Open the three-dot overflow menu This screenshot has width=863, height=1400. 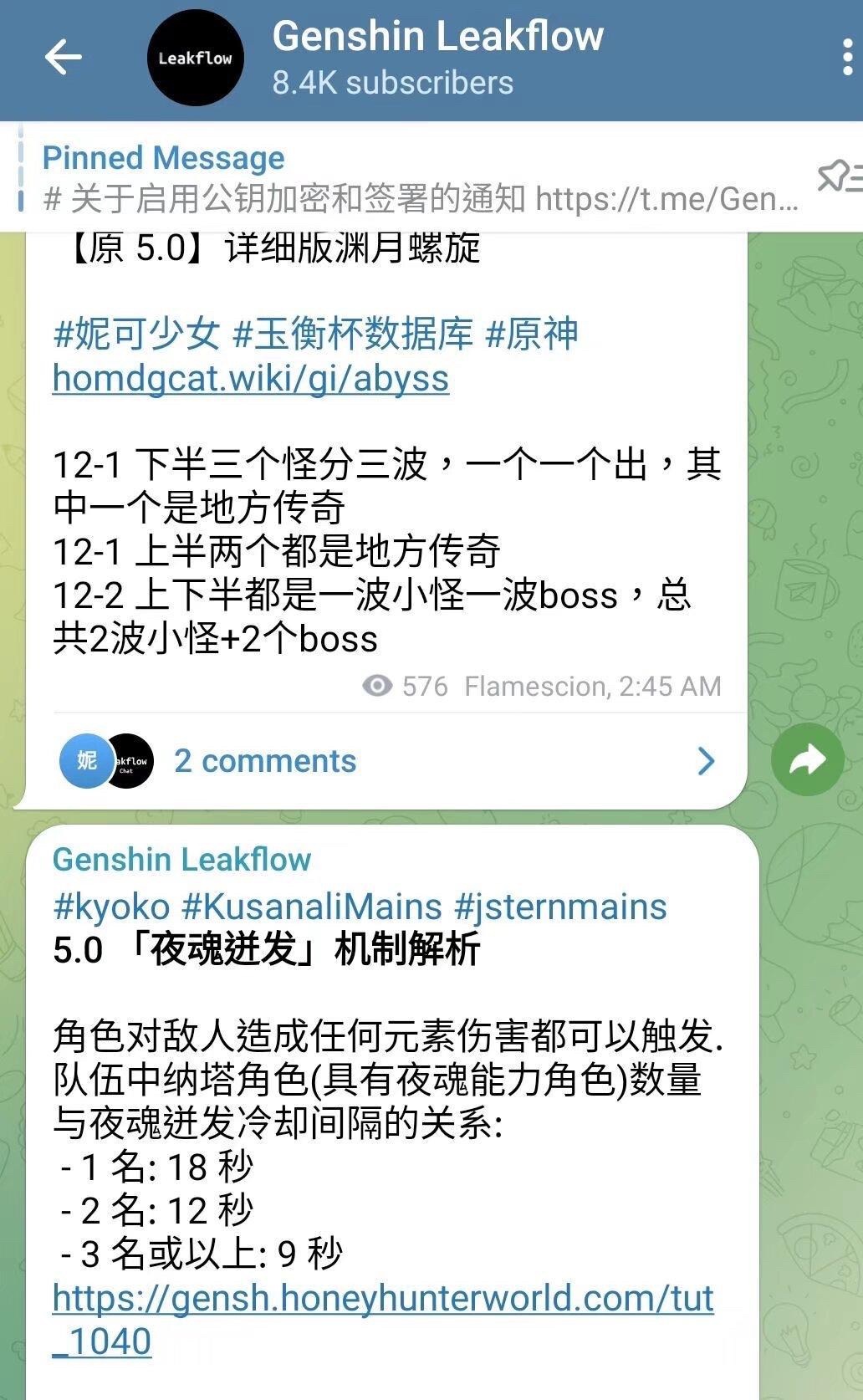tap(847, 58)
